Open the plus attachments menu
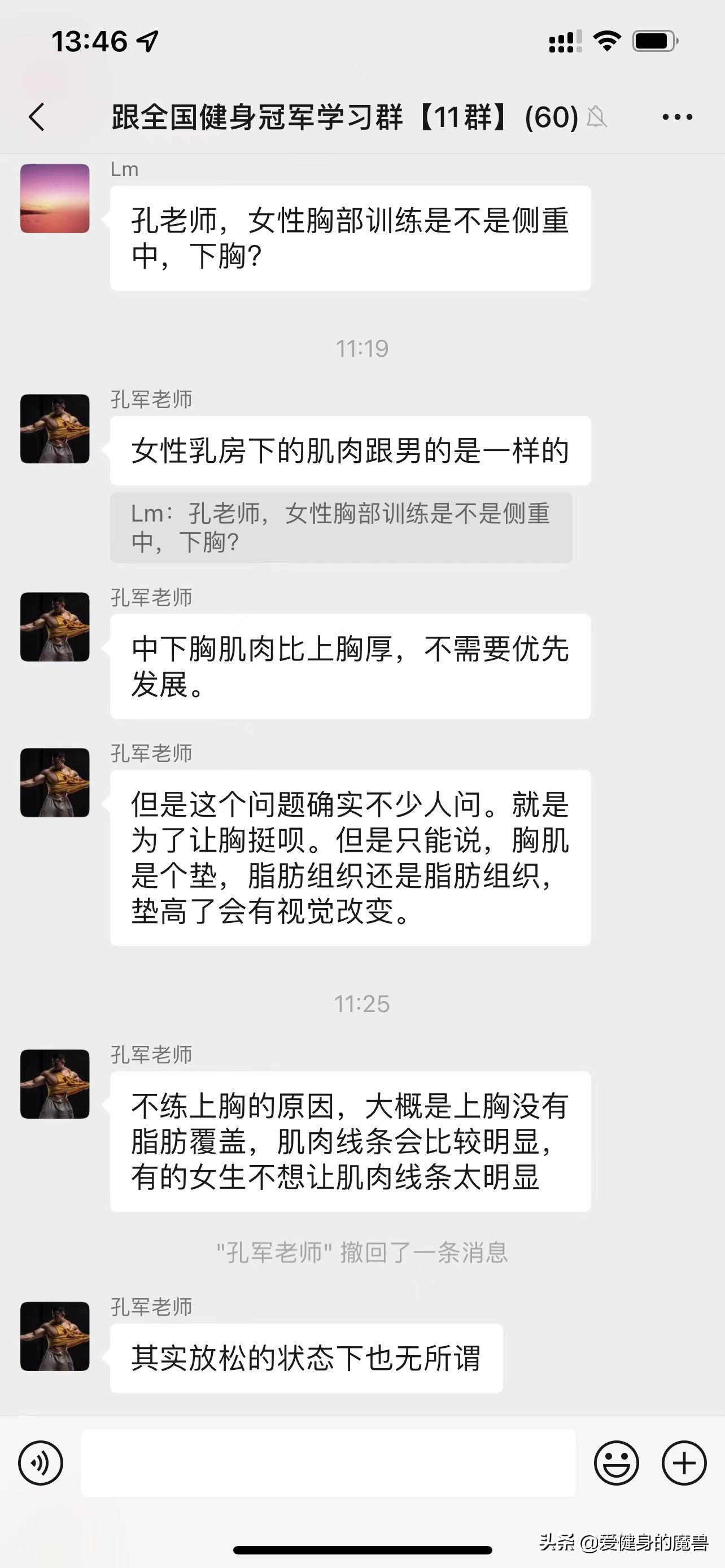 coord(684,1462)
